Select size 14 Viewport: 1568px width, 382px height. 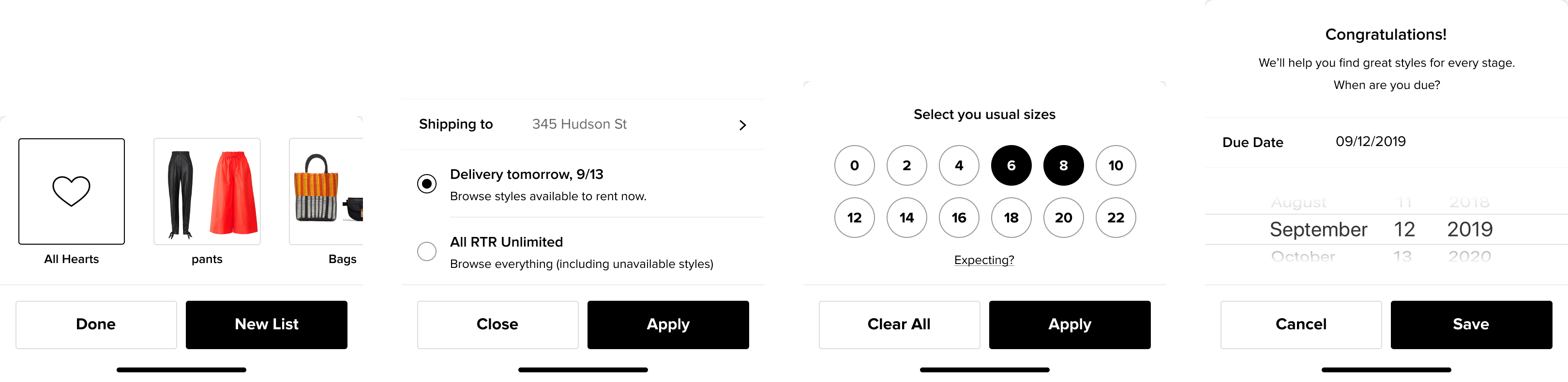click(x=906, y=218)
